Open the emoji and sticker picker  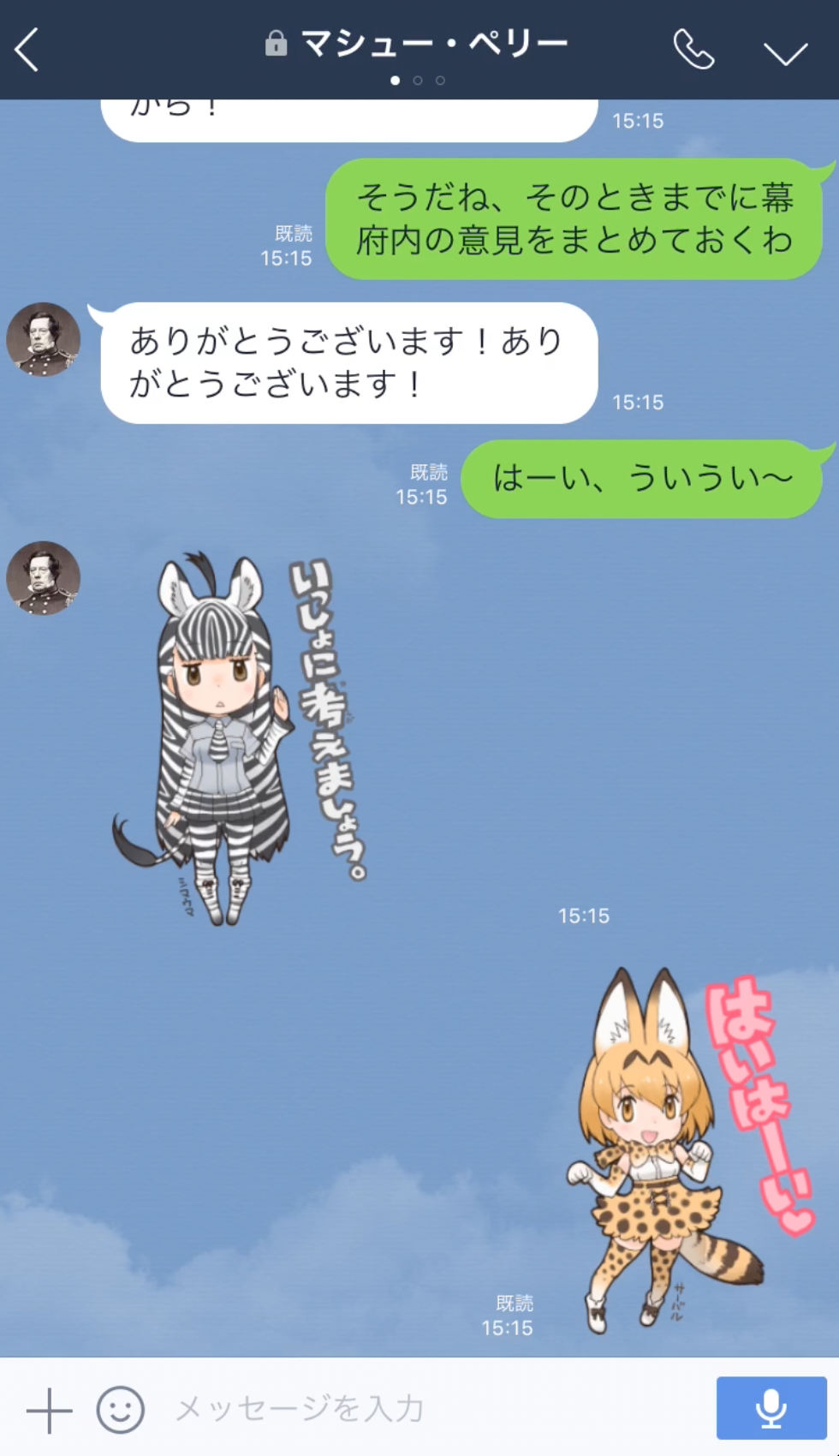120,1410
